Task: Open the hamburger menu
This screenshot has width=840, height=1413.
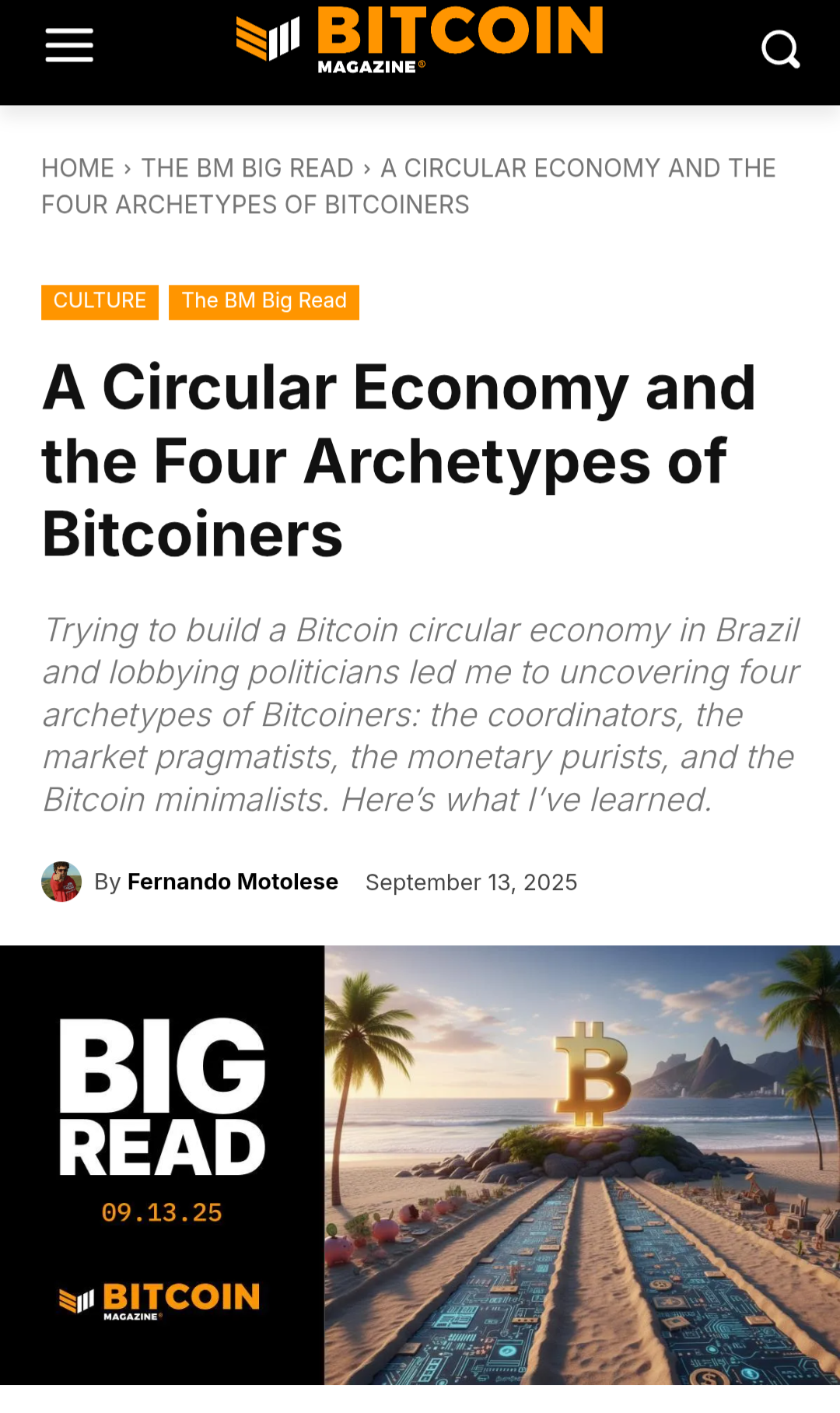Action: [x=69, y=45]
